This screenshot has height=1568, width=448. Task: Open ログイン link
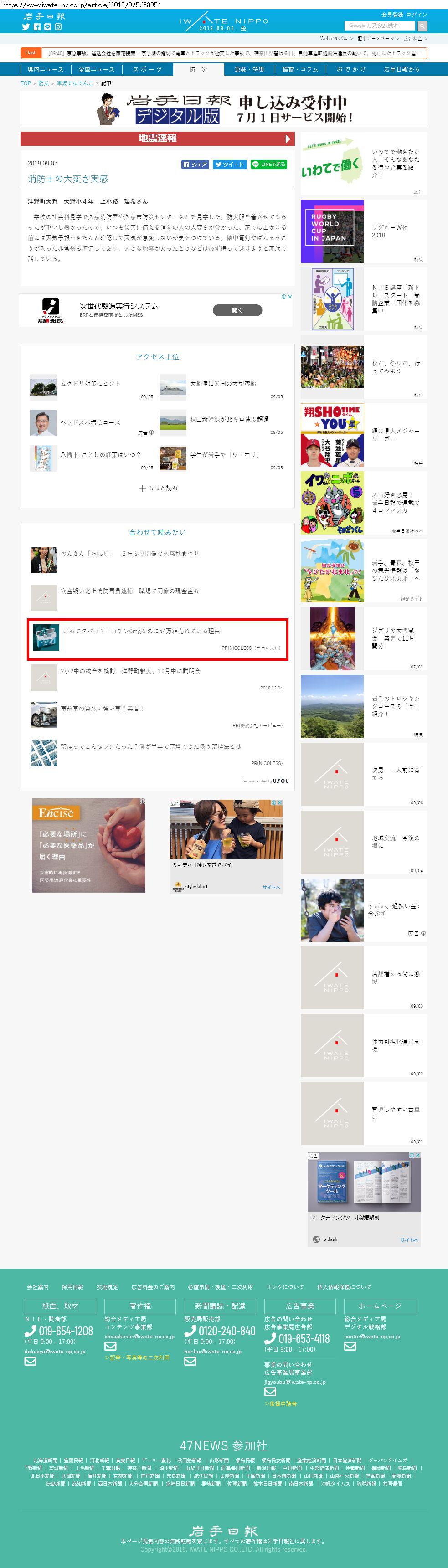417,15
